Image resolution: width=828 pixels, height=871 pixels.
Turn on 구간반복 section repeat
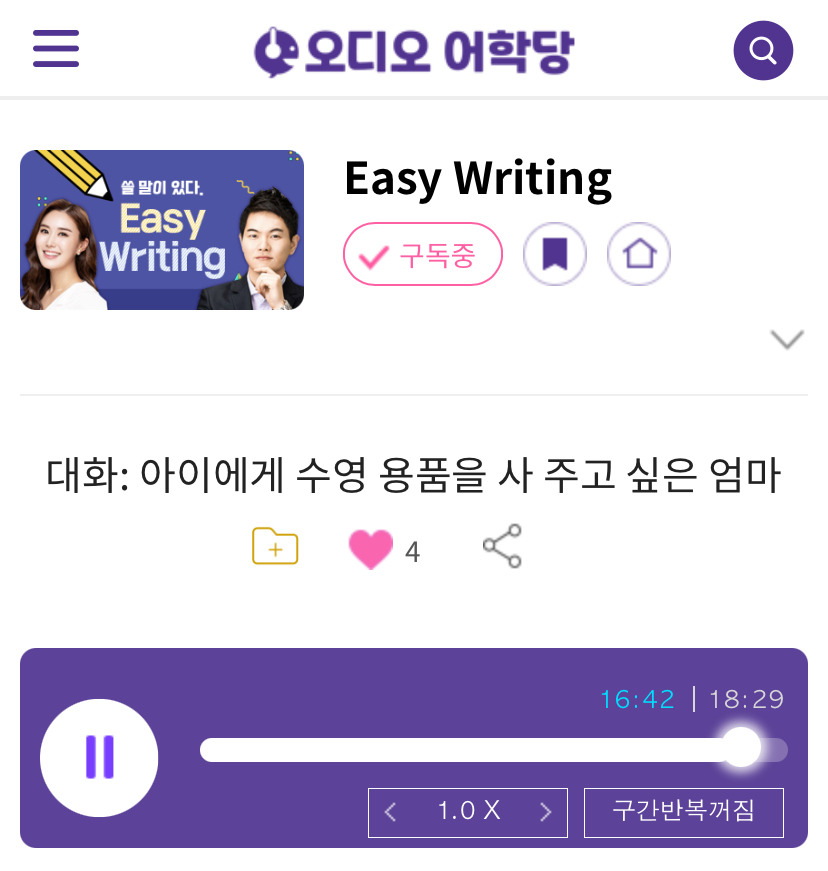click(x=684, y=813)
